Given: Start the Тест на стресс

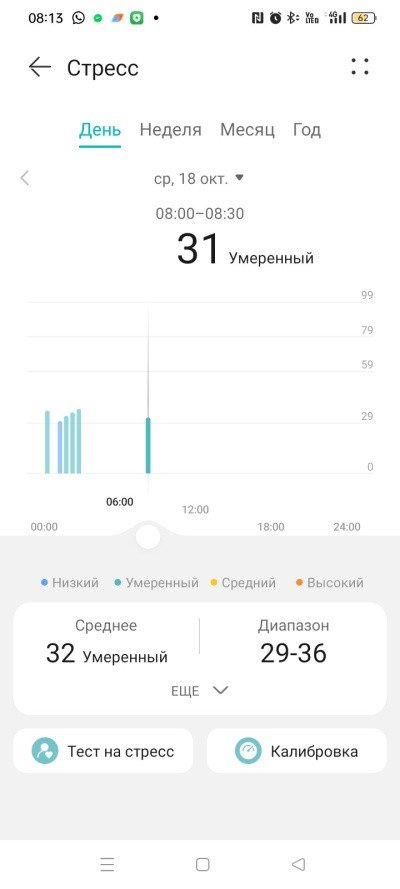Looking at the screenshot, I should (x=103, y=751).
